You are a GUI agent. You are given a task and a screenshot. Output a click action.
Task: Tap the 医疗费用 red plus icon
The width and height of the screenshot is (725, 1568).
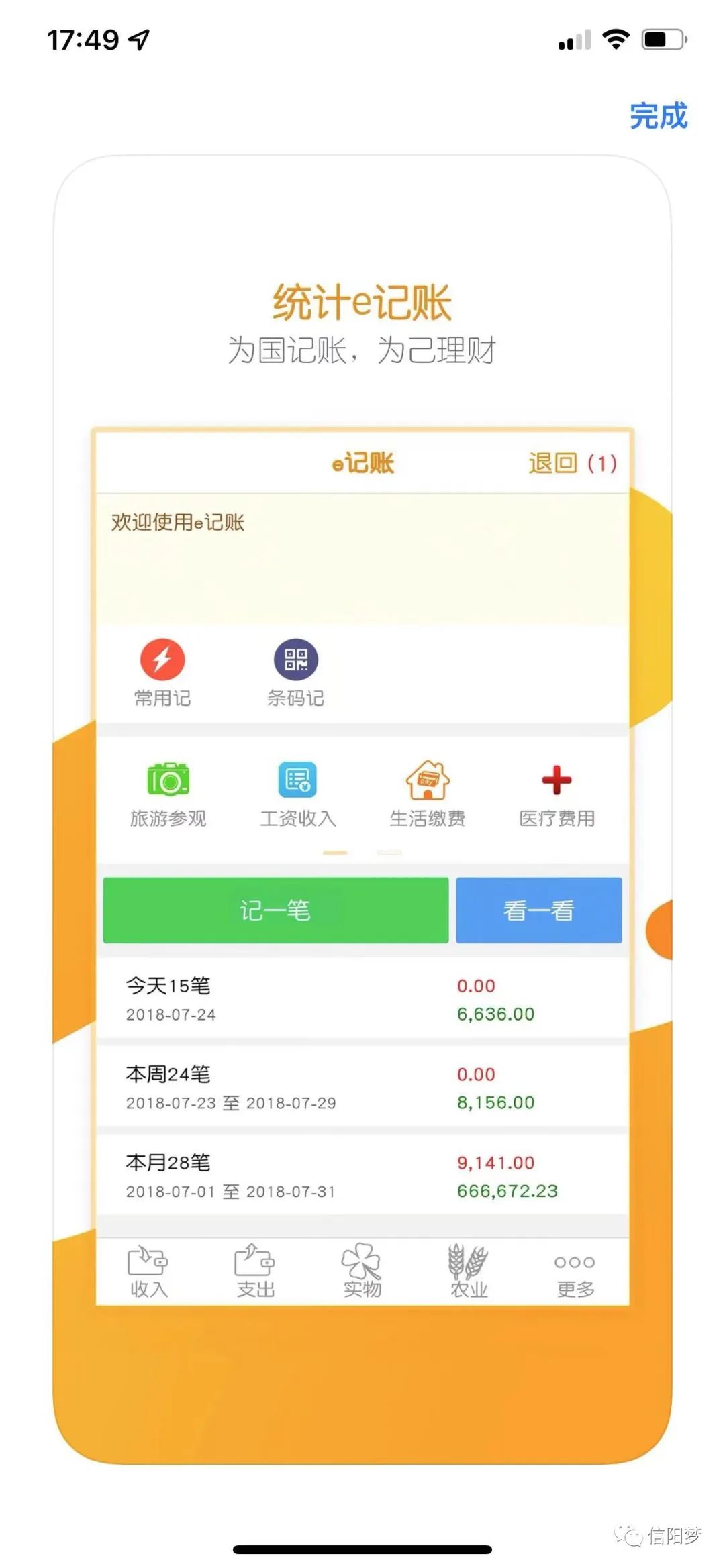[555, 778]
